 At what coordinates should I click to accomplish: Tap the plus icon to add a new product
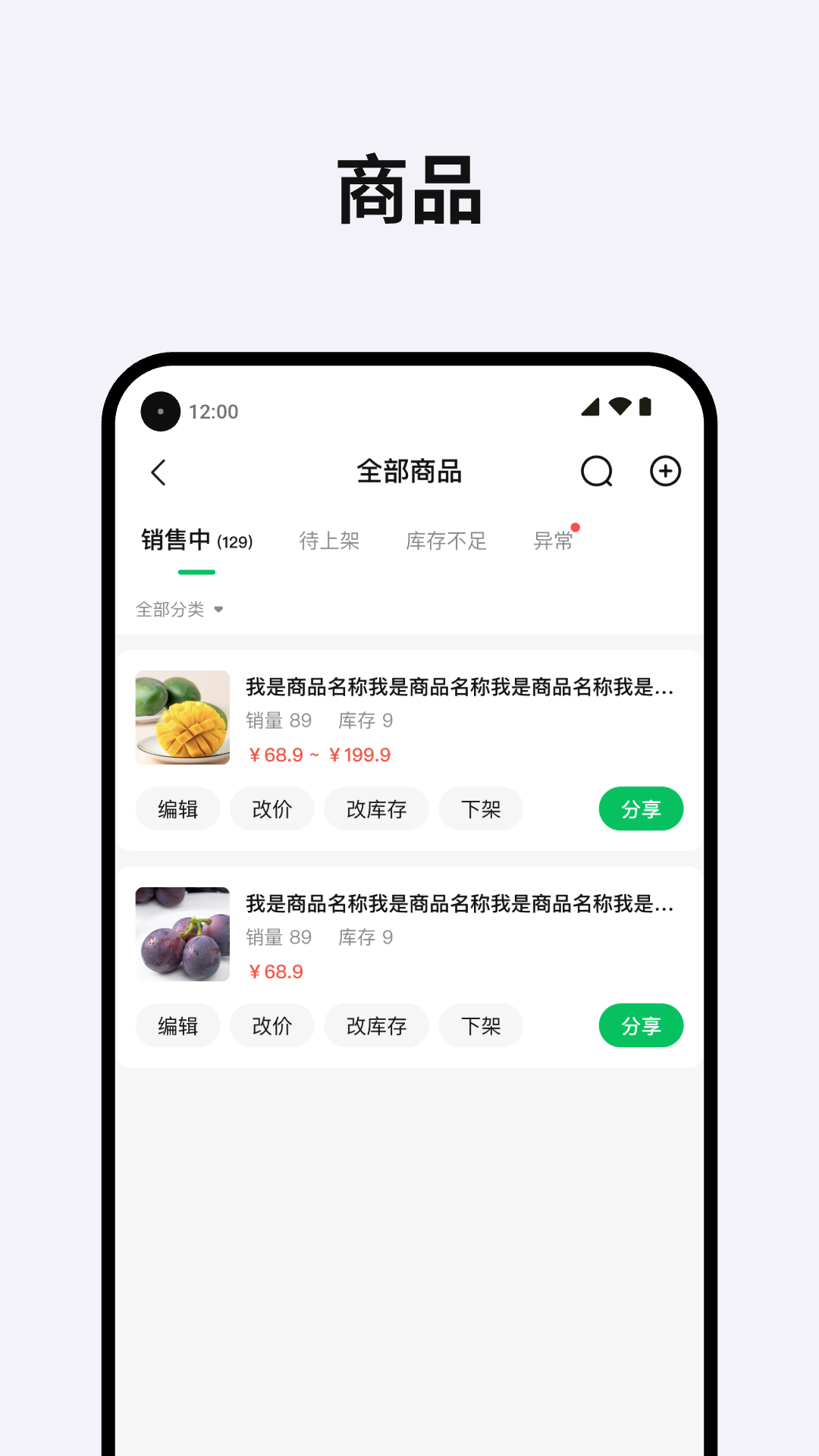coord(665,471)
